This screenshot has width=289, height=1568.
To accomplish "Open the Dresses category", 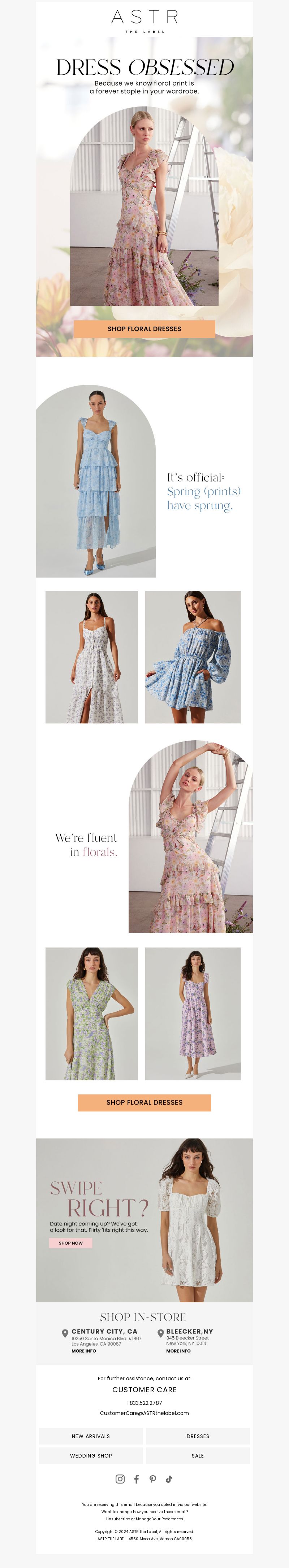I will coord(198,1436).
